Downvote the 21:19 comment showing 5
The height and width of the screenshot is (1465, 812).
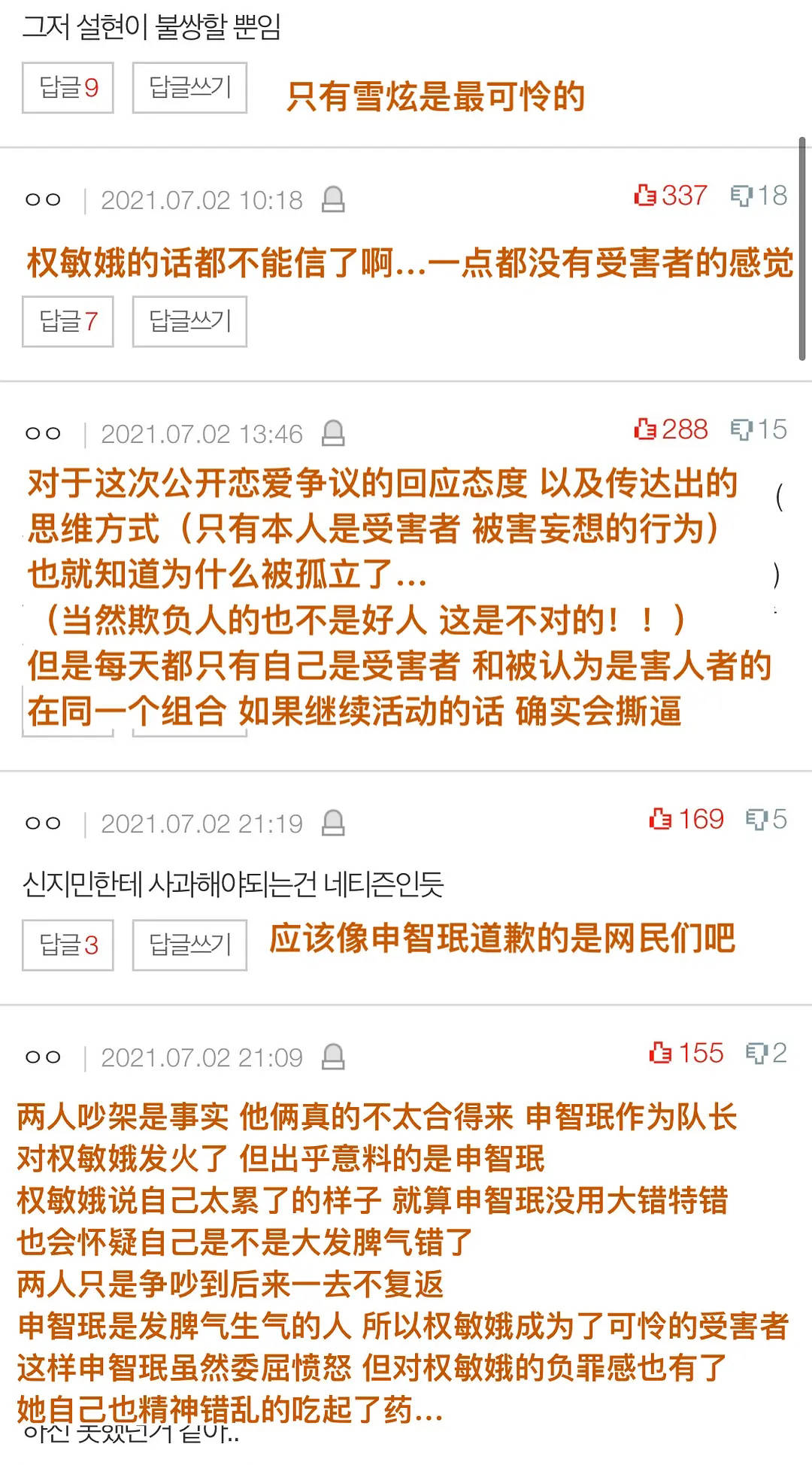[x=766, y=819]
